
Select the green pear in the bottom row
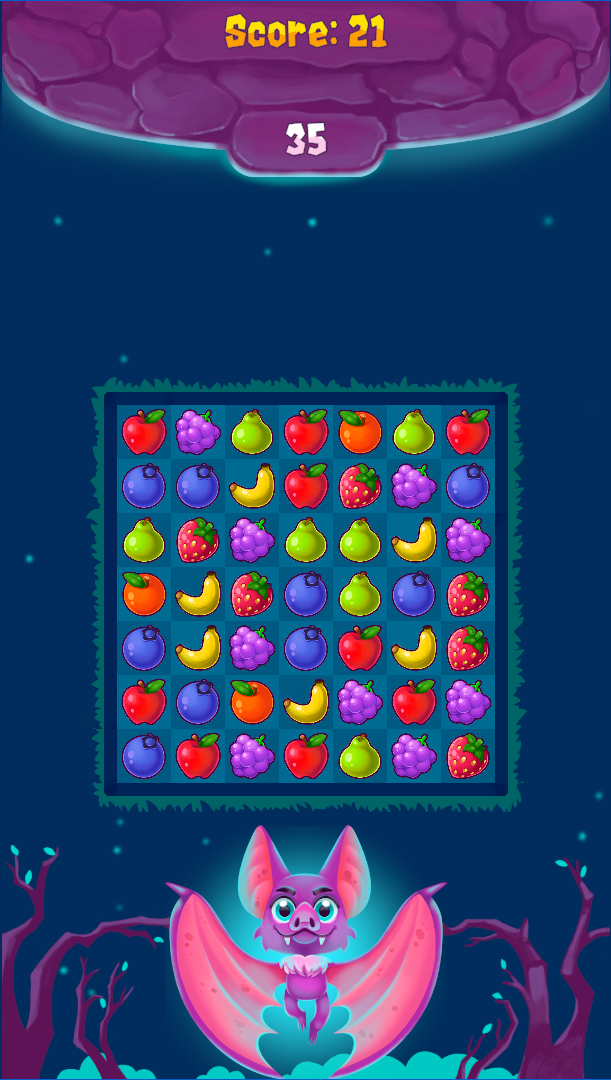pos(360,756)
